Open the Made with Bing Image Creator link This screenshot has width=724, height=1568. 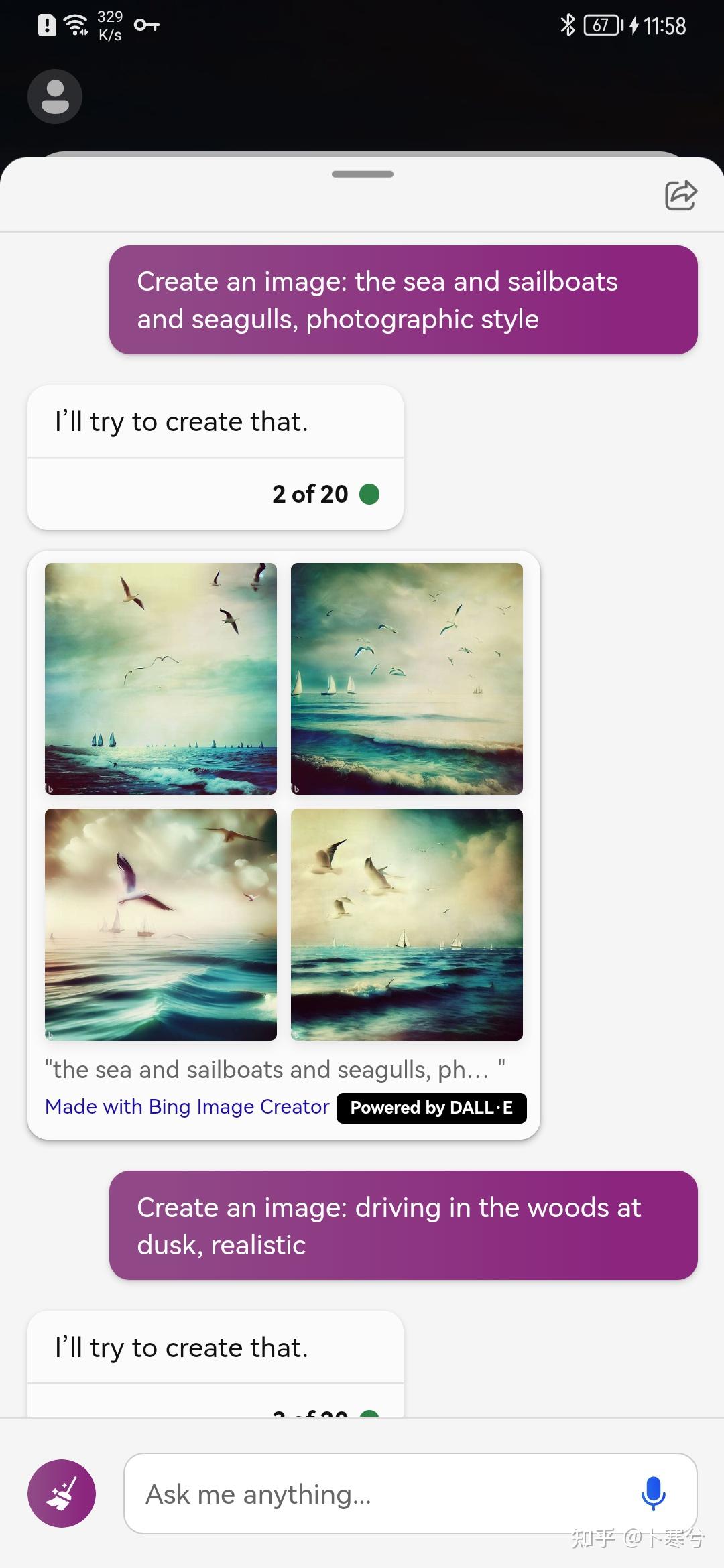point(187,1107)
